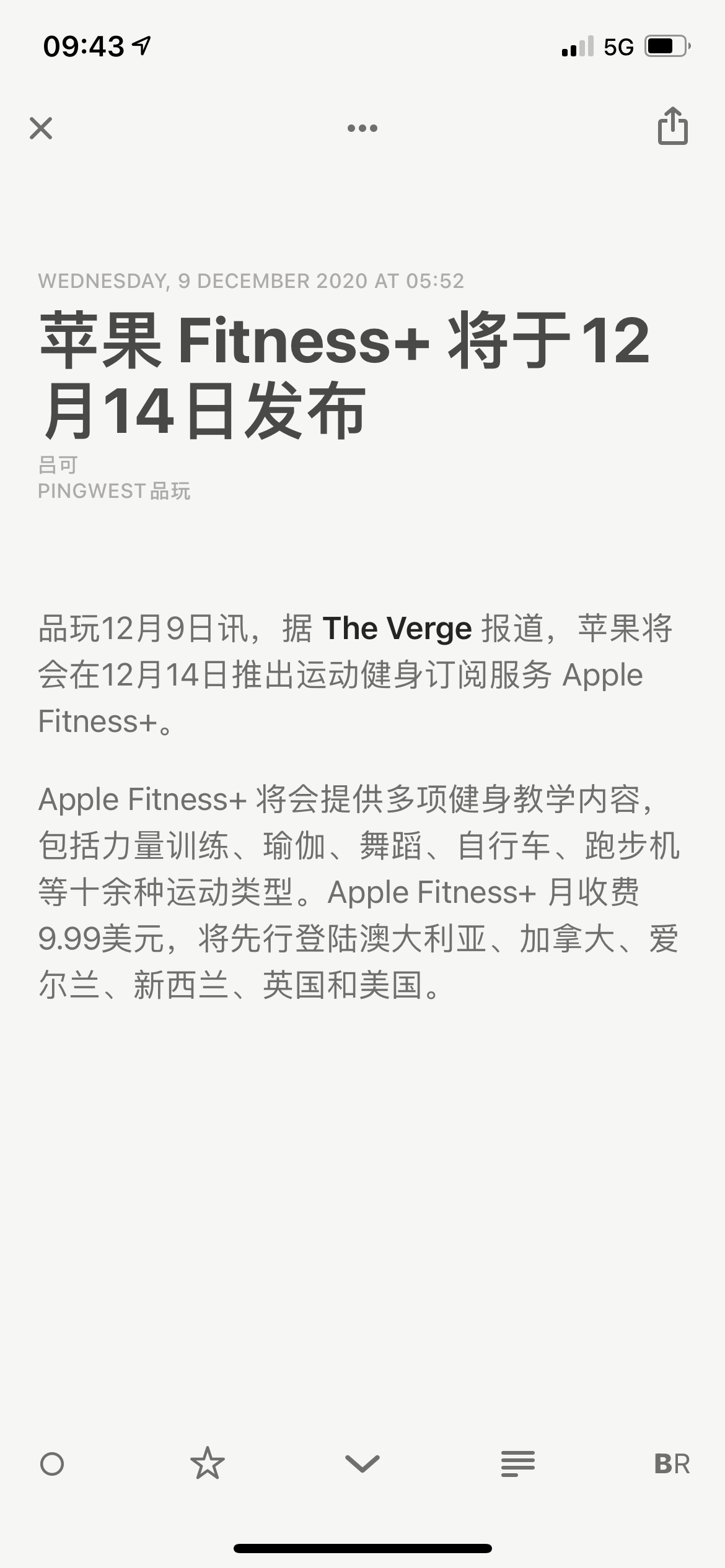Share this article
The image size is (725, 1568).
click(672, 126)
